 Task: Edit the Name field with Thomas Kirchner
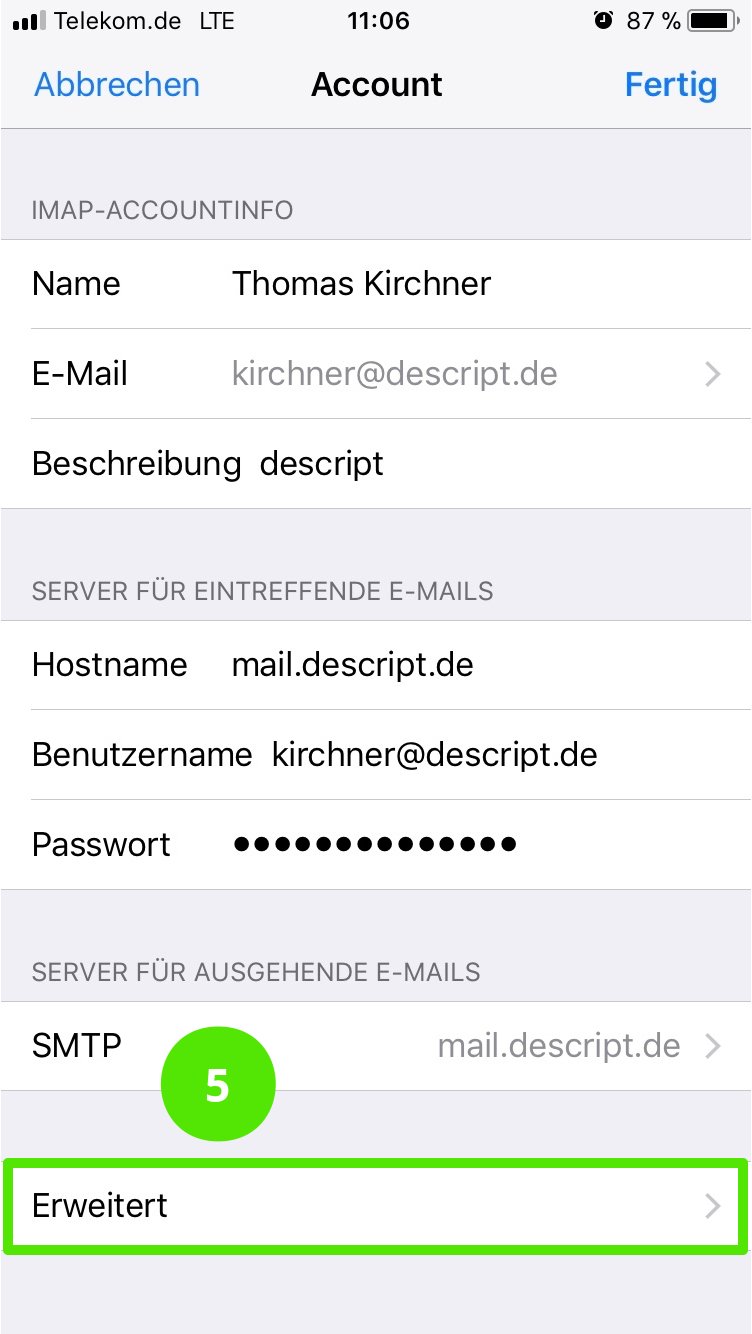(x=376, y=284)
